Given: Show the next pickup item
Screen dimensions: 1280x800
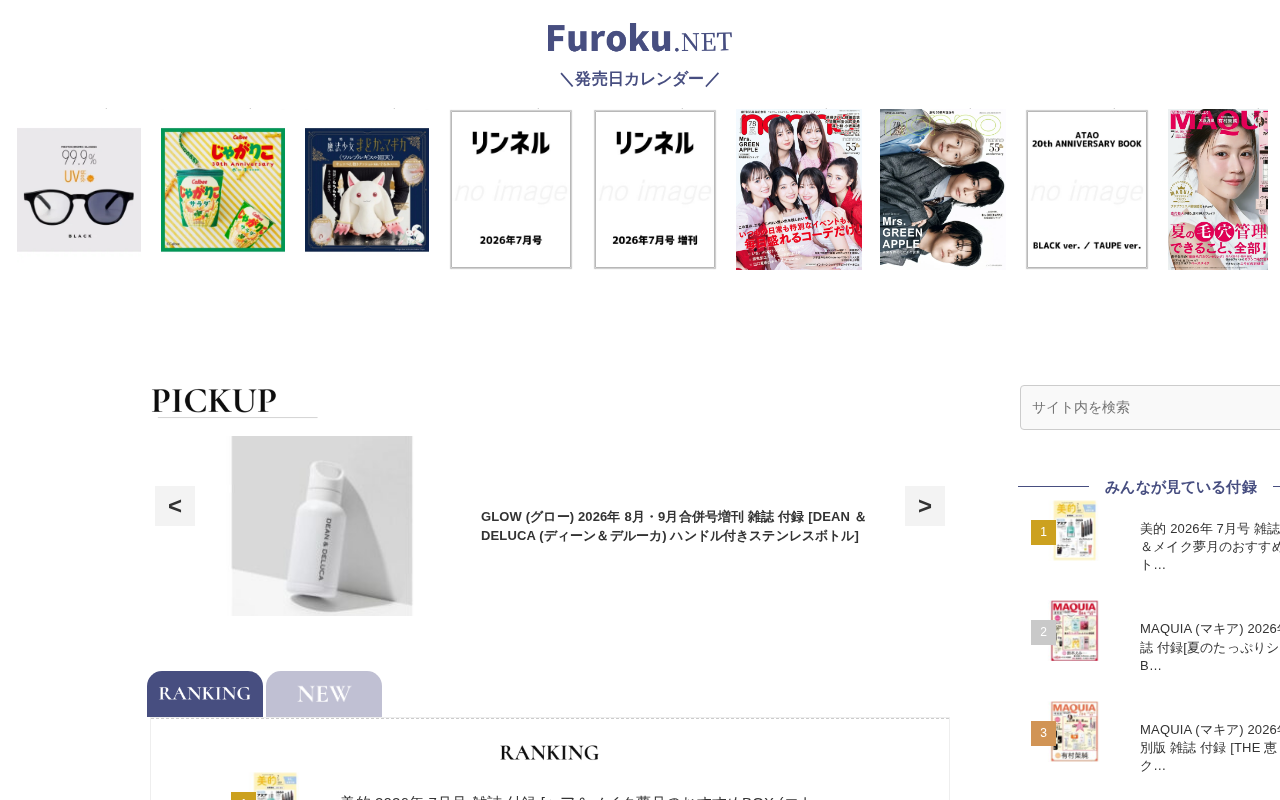Looking at the screenshot, I should [925, 506].
